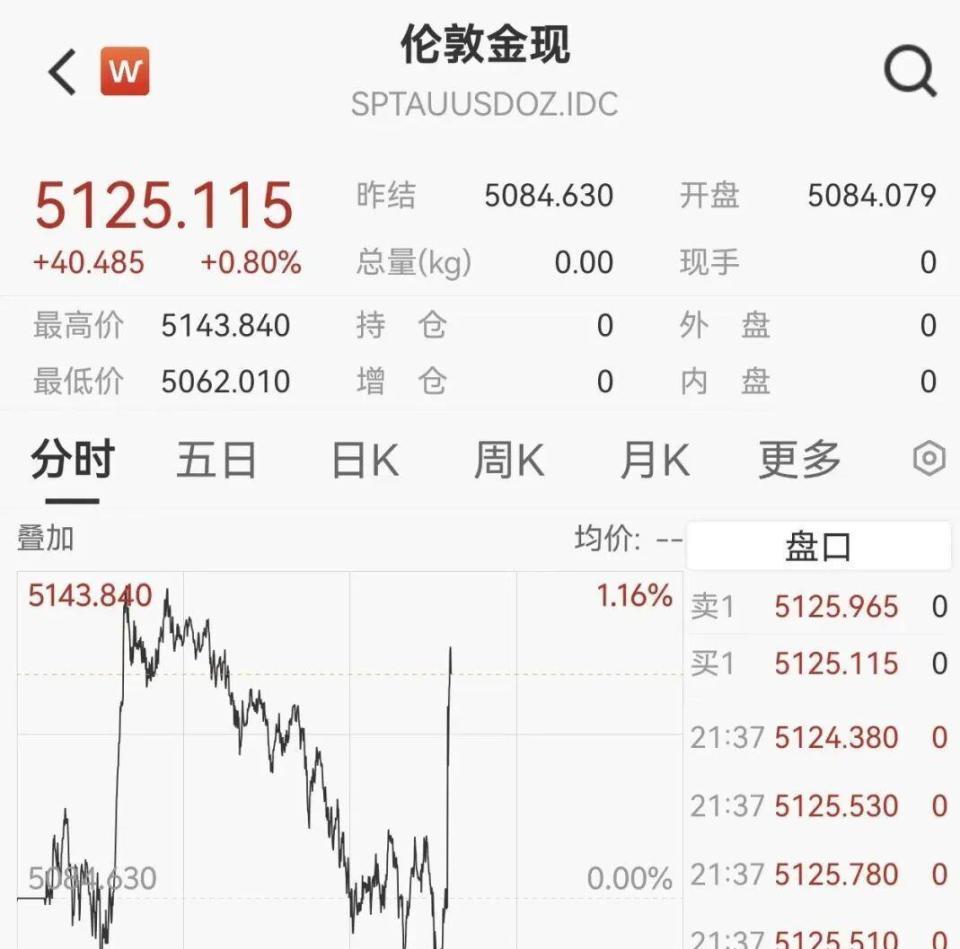This screenshot has height=949, width=960.
Task: Expand 更多 chart period options
Action: (799, 461)
